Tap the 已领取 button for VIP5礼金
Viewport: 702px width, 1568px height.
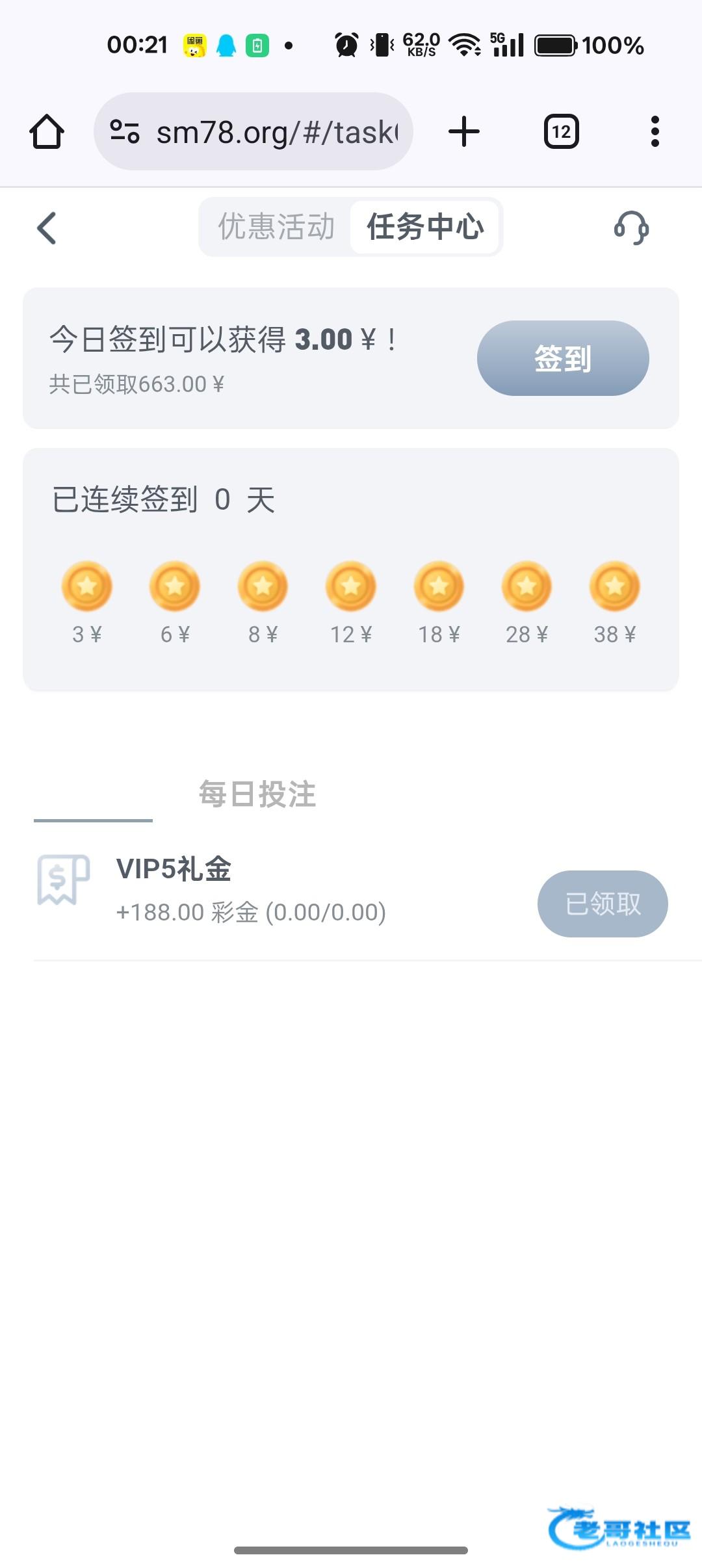click(x=603, y=904)
